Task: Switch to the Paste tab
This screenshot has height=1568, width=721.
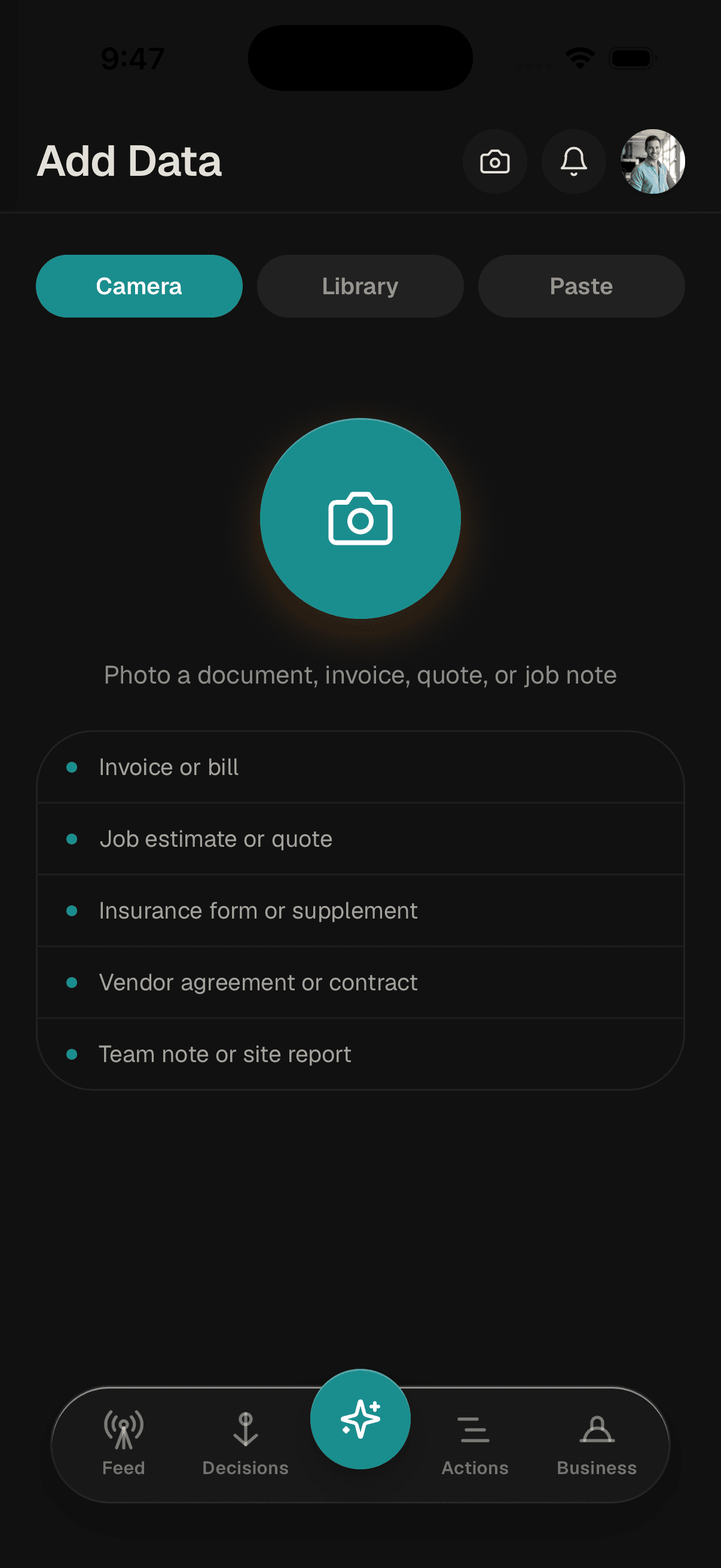Action: point(581,286)
